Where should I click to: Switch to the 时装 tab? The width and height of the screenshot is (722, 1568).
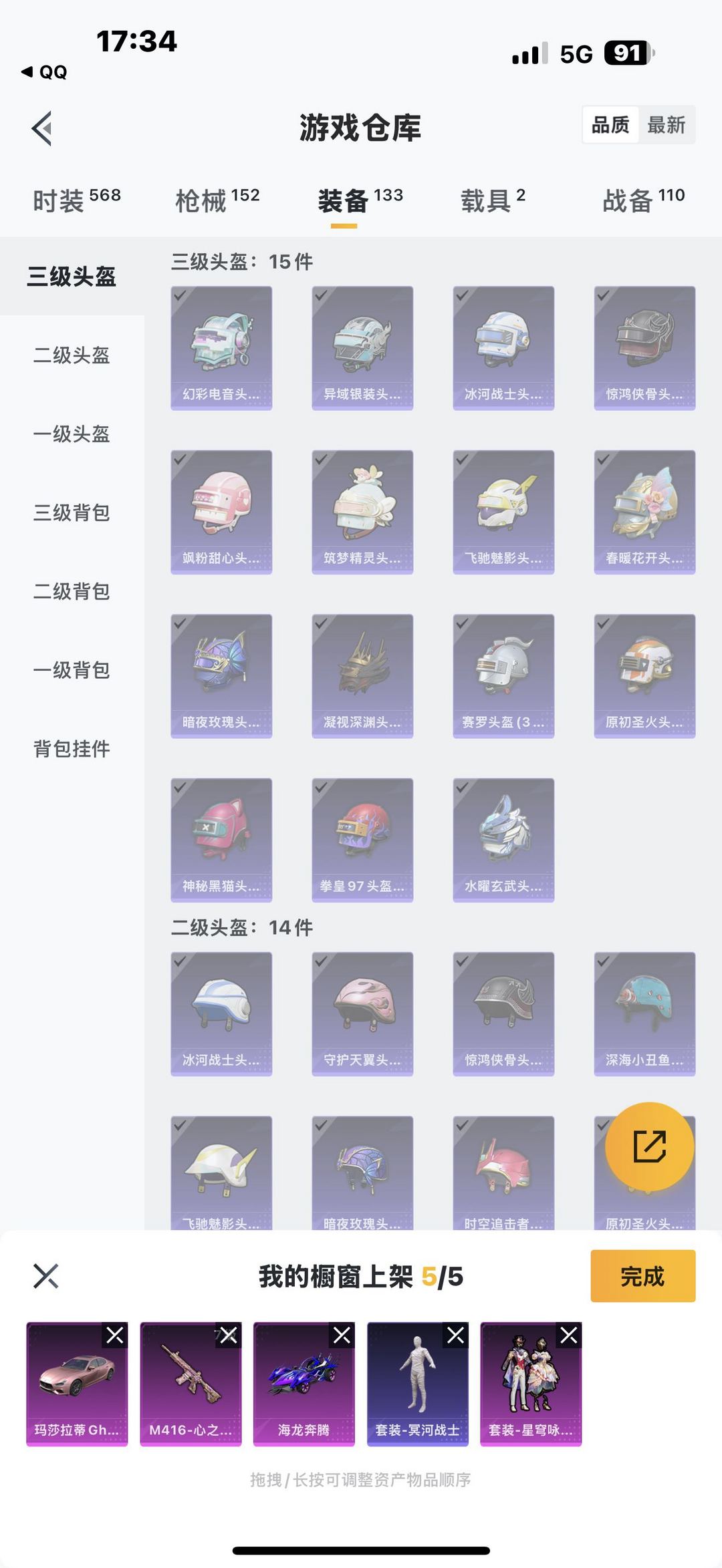tap(76, 200)
